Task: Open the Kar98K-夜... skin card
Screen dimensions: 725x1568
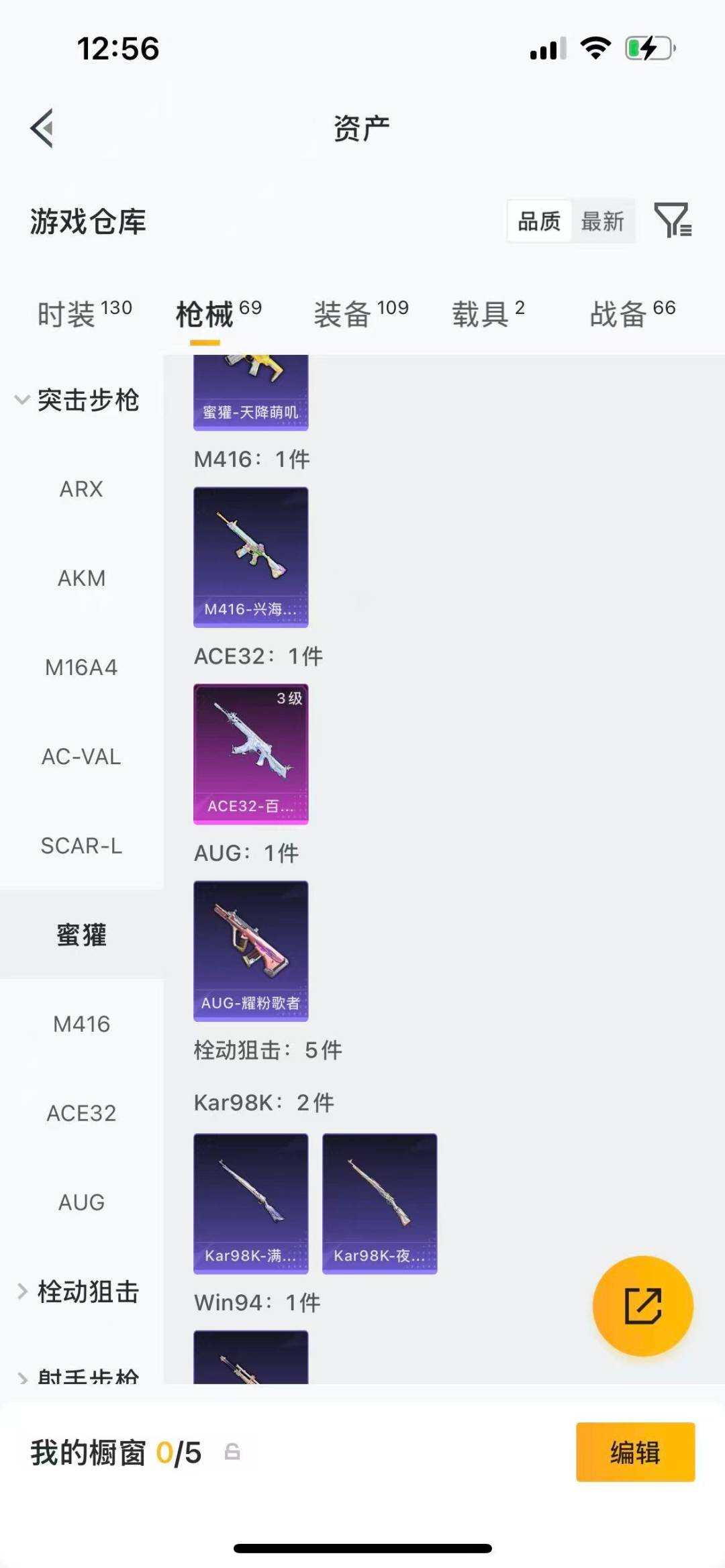Action: point(380,1204)
